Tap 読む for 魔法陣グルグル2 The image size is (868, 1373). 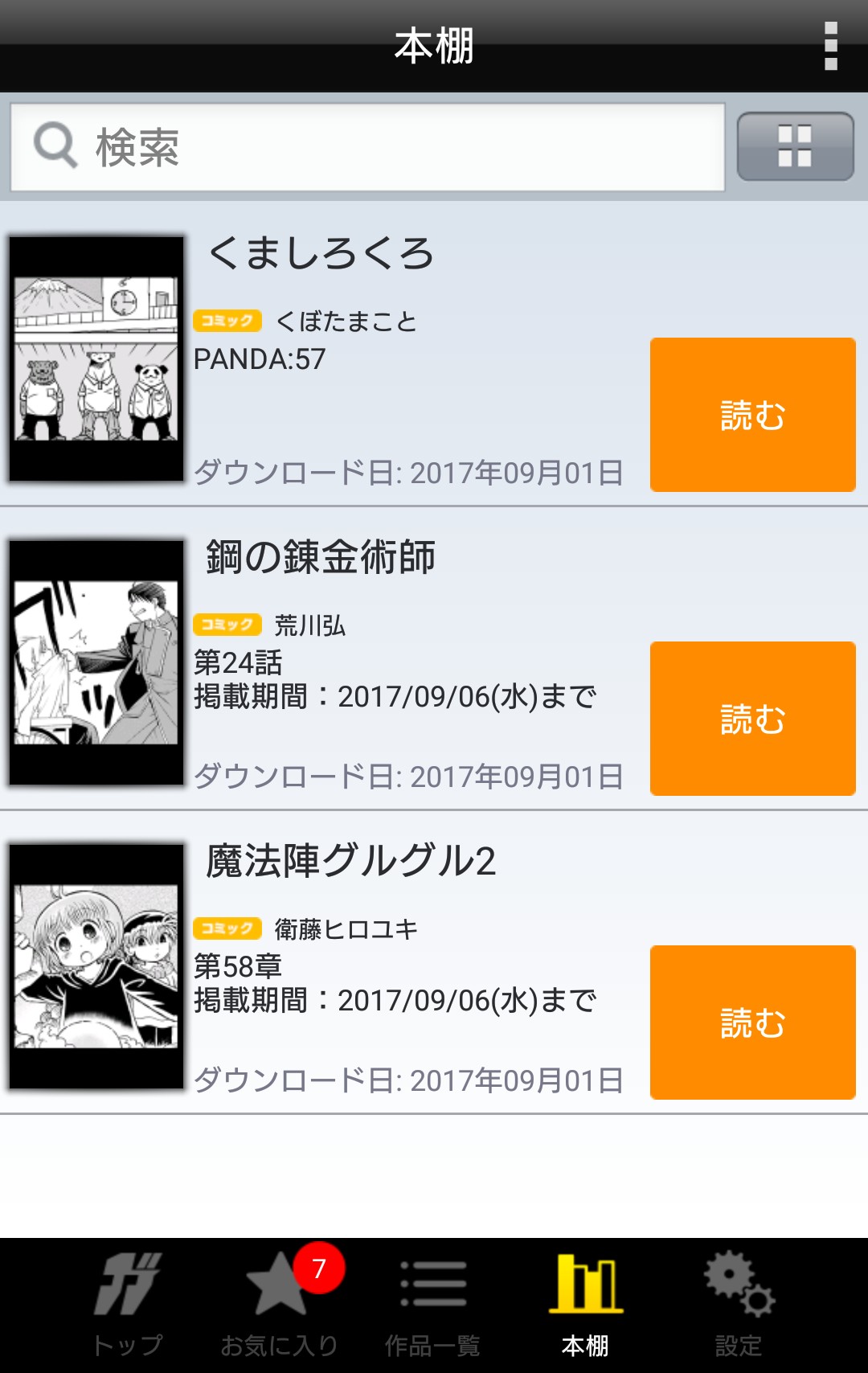point(752,1023)
